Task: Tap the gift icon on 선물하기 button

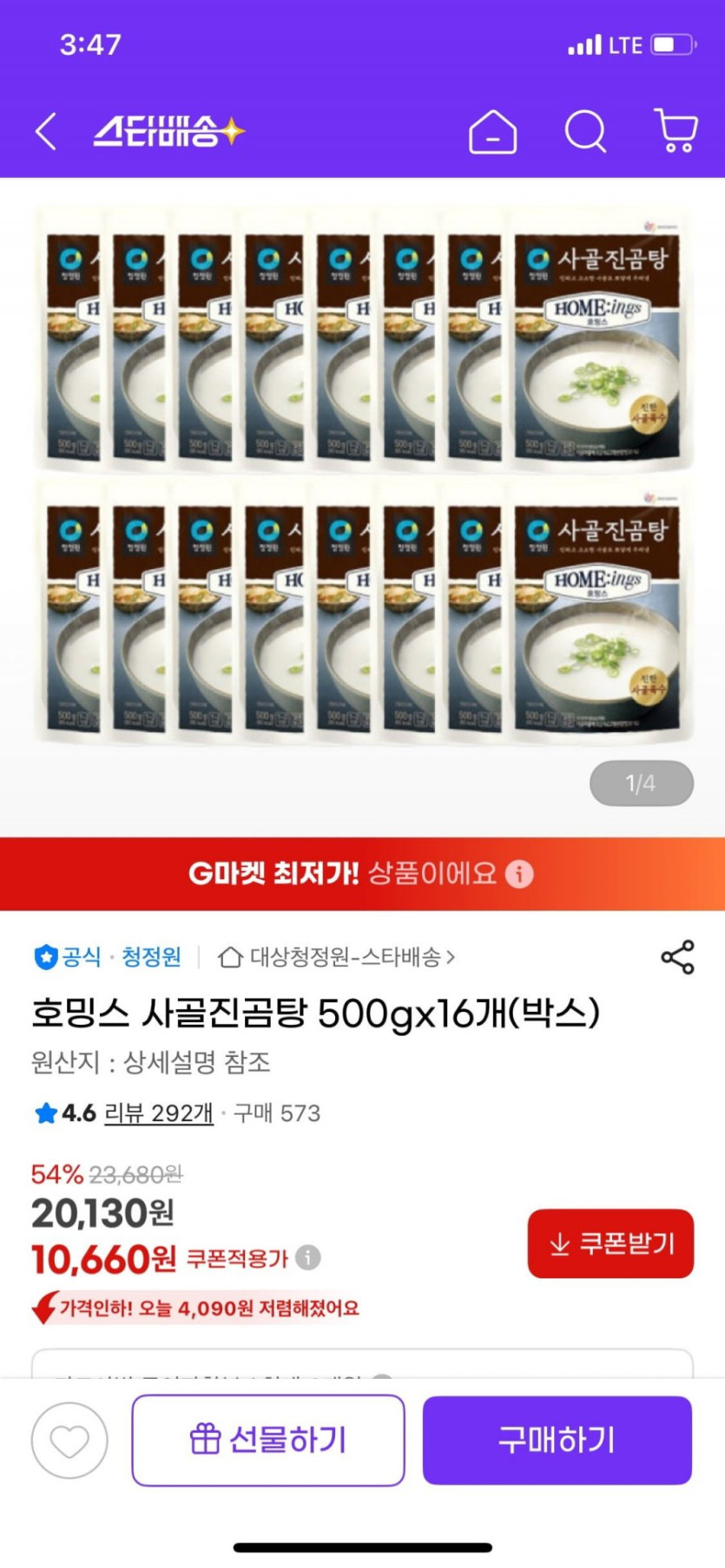Action: 207,1439
